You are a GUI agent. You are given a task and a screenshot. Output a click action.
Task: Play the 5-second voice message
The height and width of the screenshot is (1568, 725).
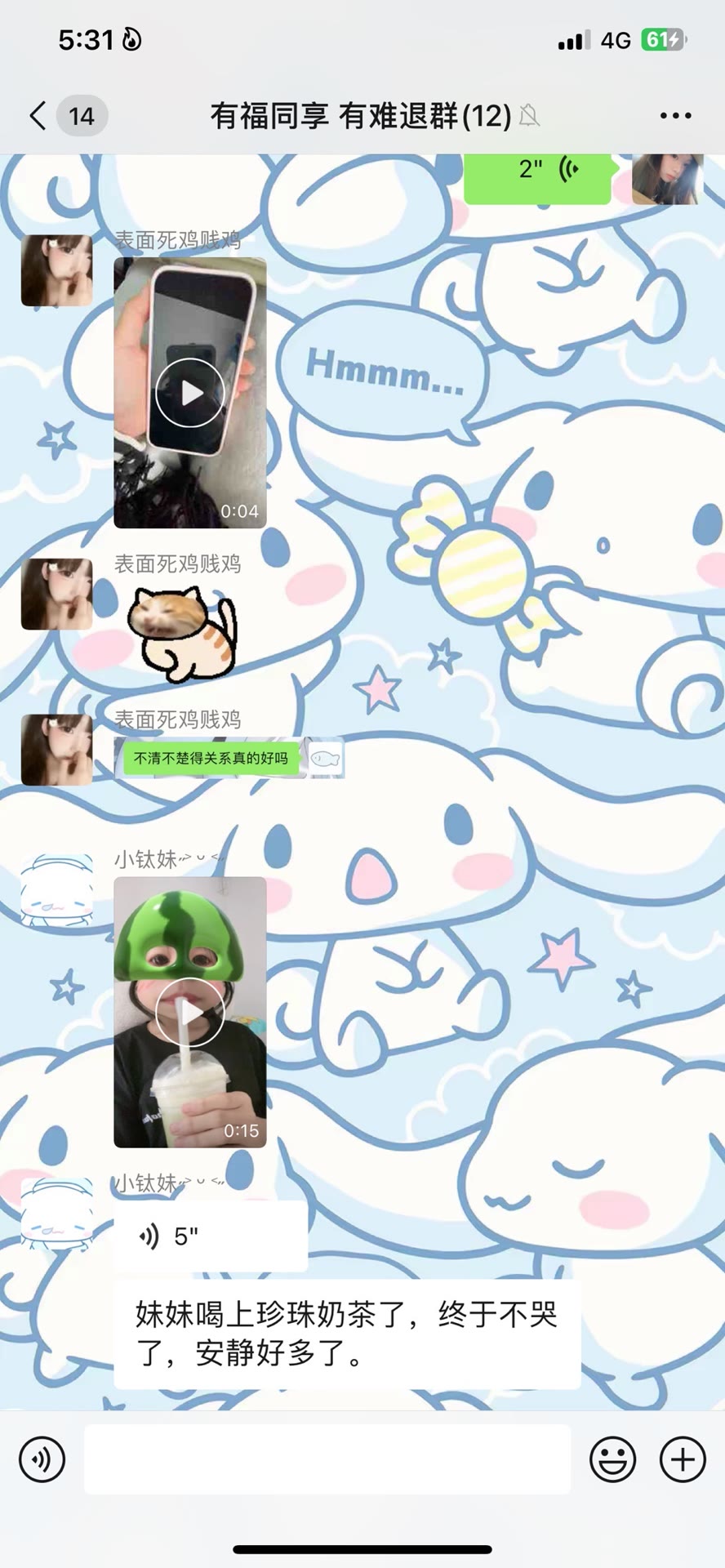(x=210, y=1236)
